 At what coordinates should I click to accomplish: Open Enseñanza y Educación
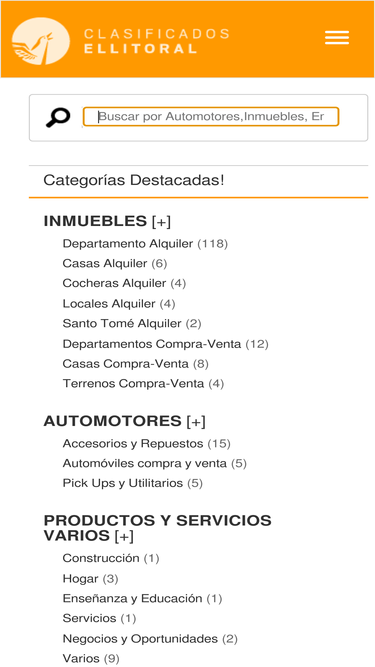pyautogui.click(x=142, y=599)
